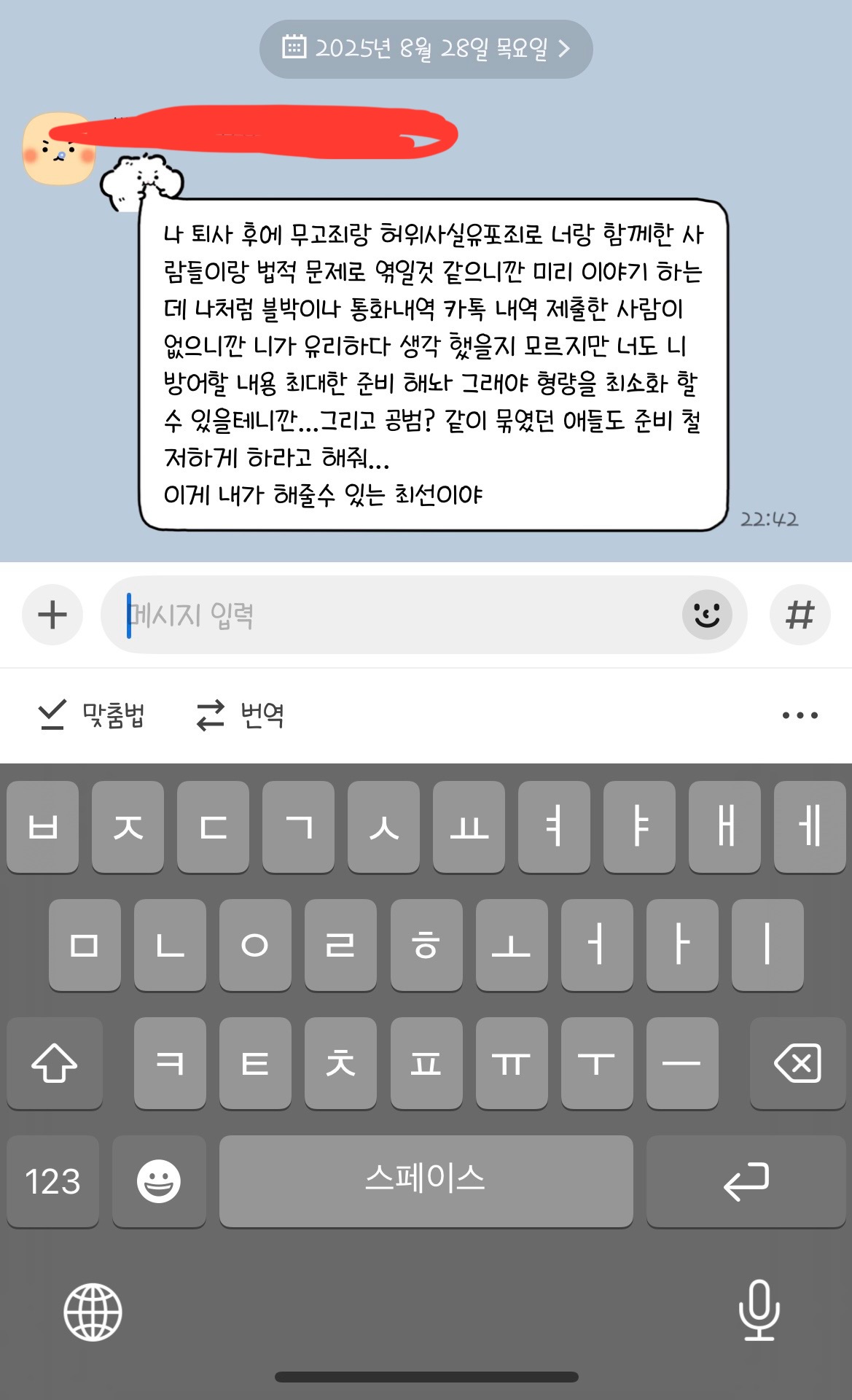Open the keyboard emoji panel
This screenshot has height=1400, width=852.
(x=159, y=1181)
